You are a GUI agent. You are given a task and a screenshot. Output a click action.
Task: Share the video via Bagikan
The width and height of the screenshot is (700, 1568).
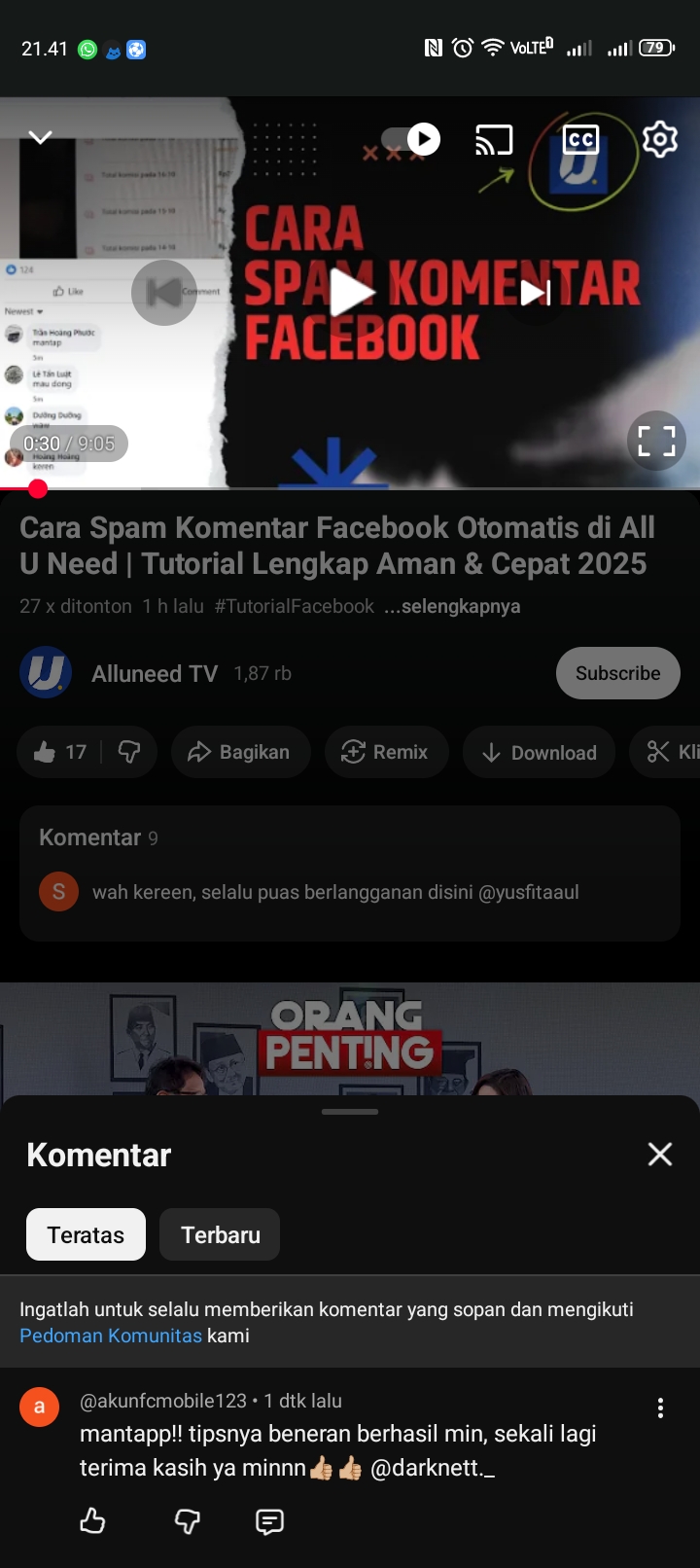coord(240,752)
